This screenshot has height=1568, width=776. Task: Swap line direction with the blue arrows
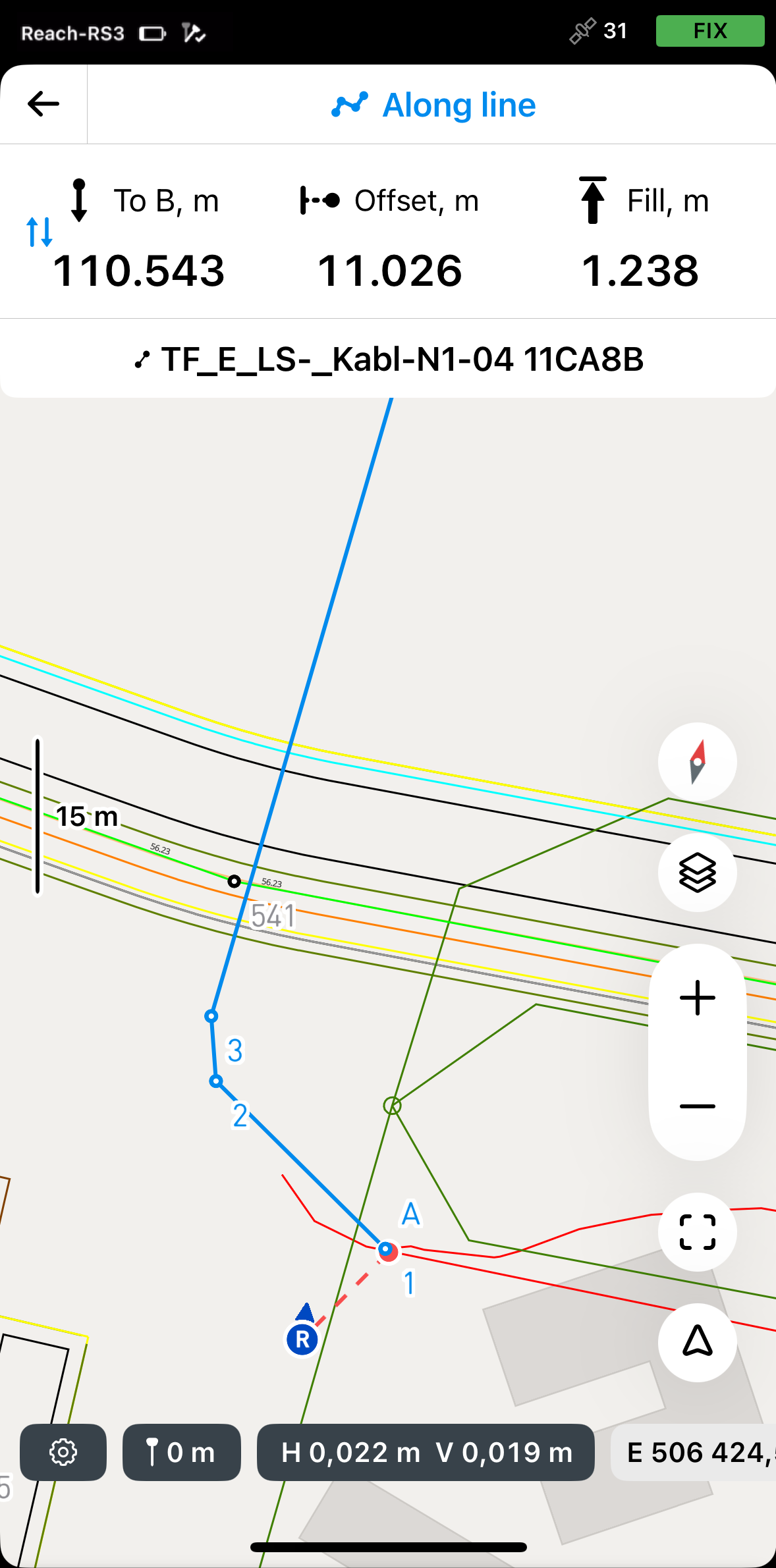(39, 232)
